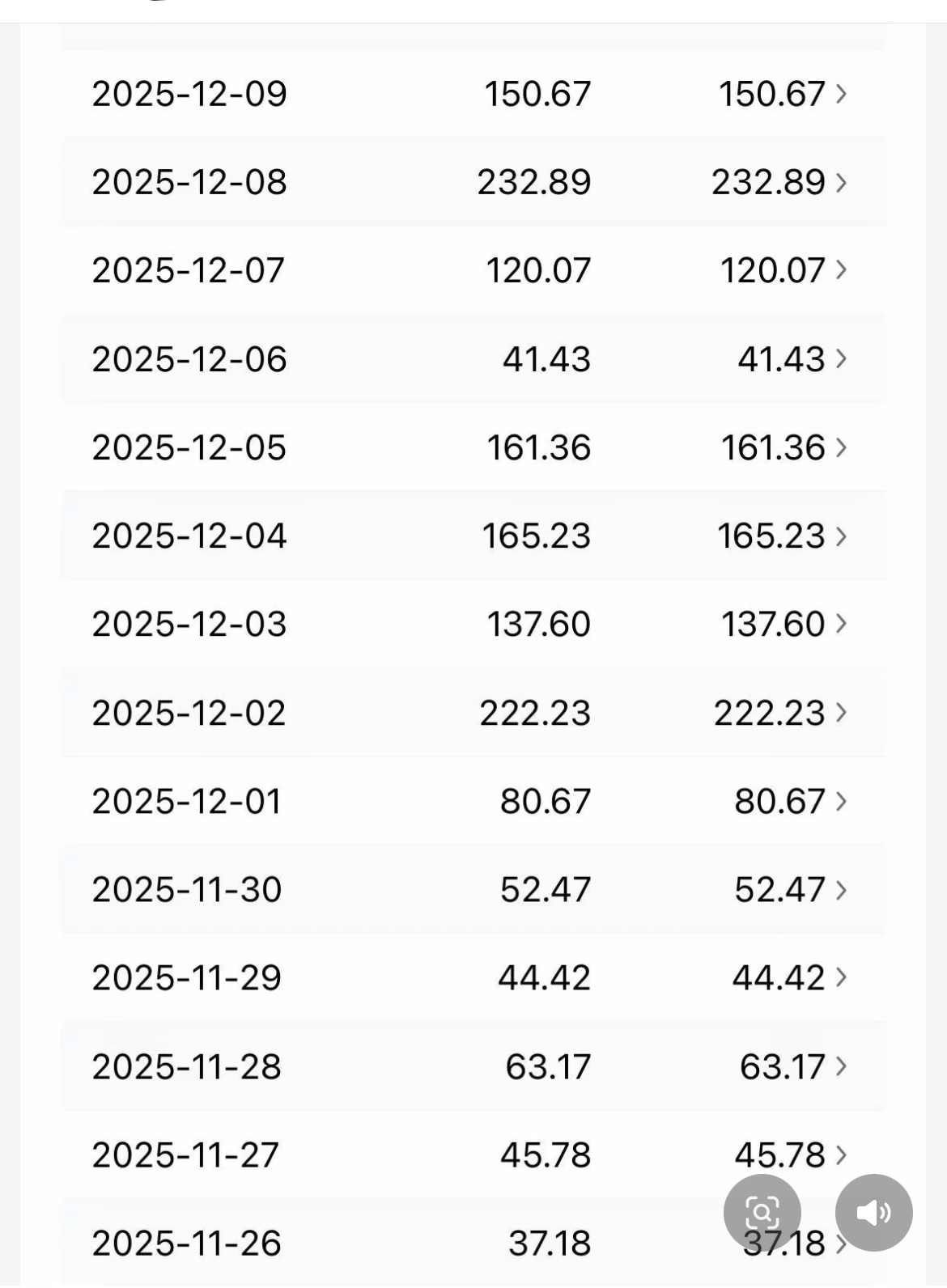
Task: View the 2025-11-30 entry
Action: click(x=473, y=890)
